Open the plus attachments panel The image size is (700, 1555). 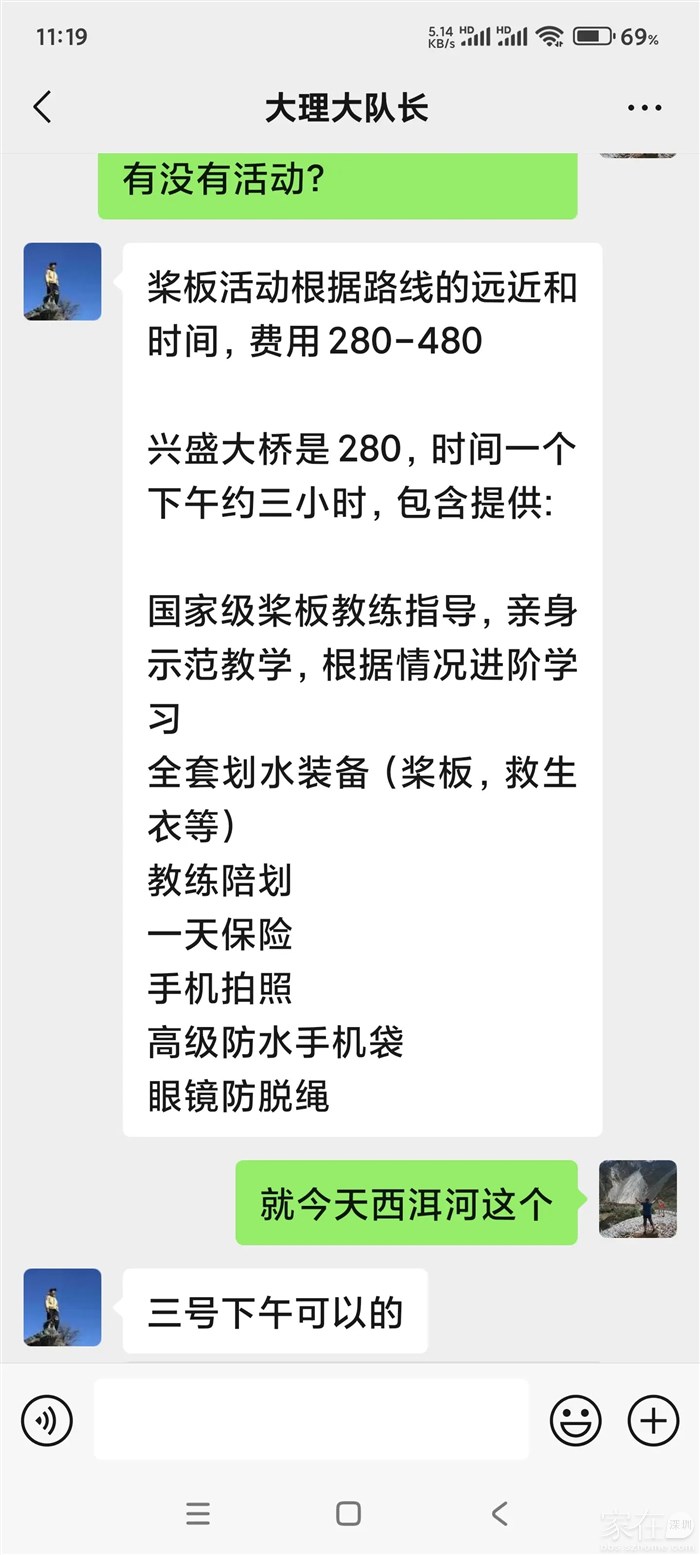[653, 1420]
